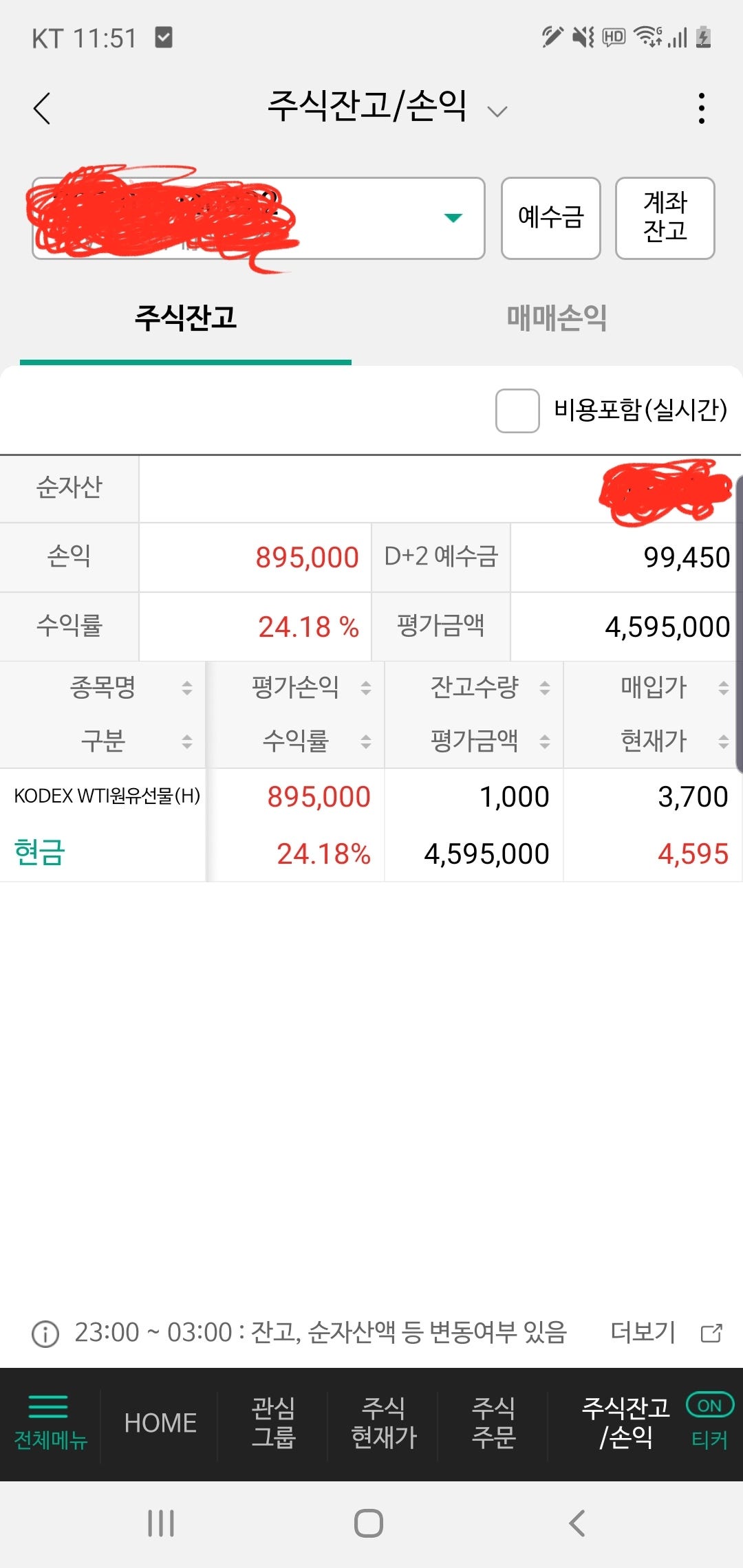Image resolution: width=743 pixels, height=1568 pixels.
Task: Open the 전체메뉴 hamburger menu
Action: pos(50,1422)
